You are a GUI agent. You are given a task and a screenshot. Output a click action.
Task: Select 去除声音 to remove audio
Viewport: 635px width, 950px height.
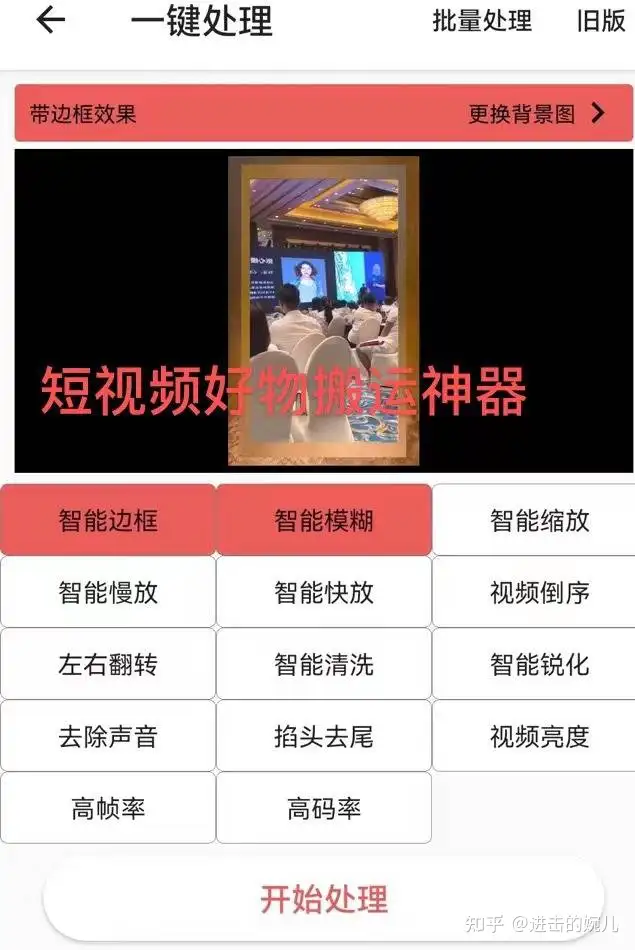point(108,737)
